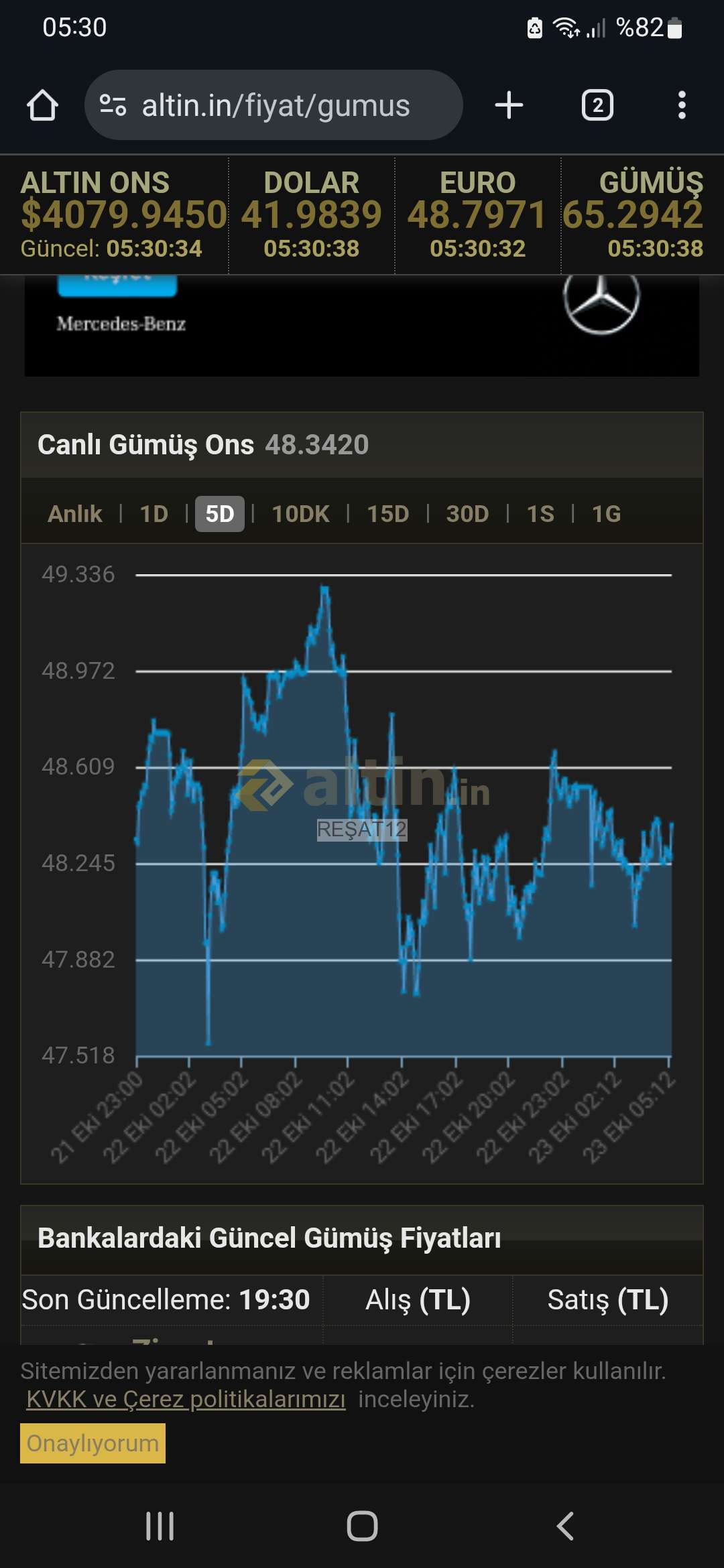The height and width of the screenshot is (1568, 724).
Task: Select the 1G chart interval
Action: (x=606, y=514)
